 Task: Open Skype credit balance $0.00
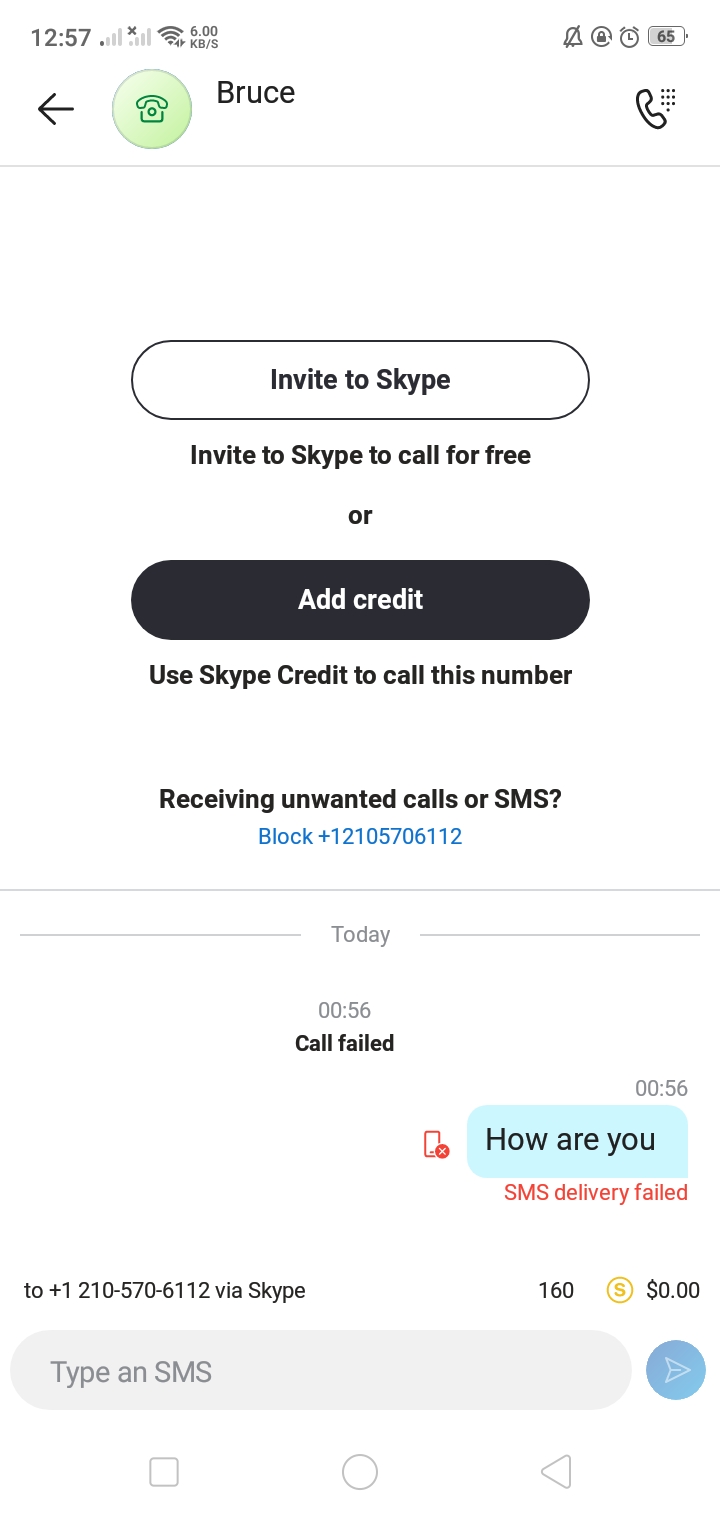click(x=654, y=1290)
